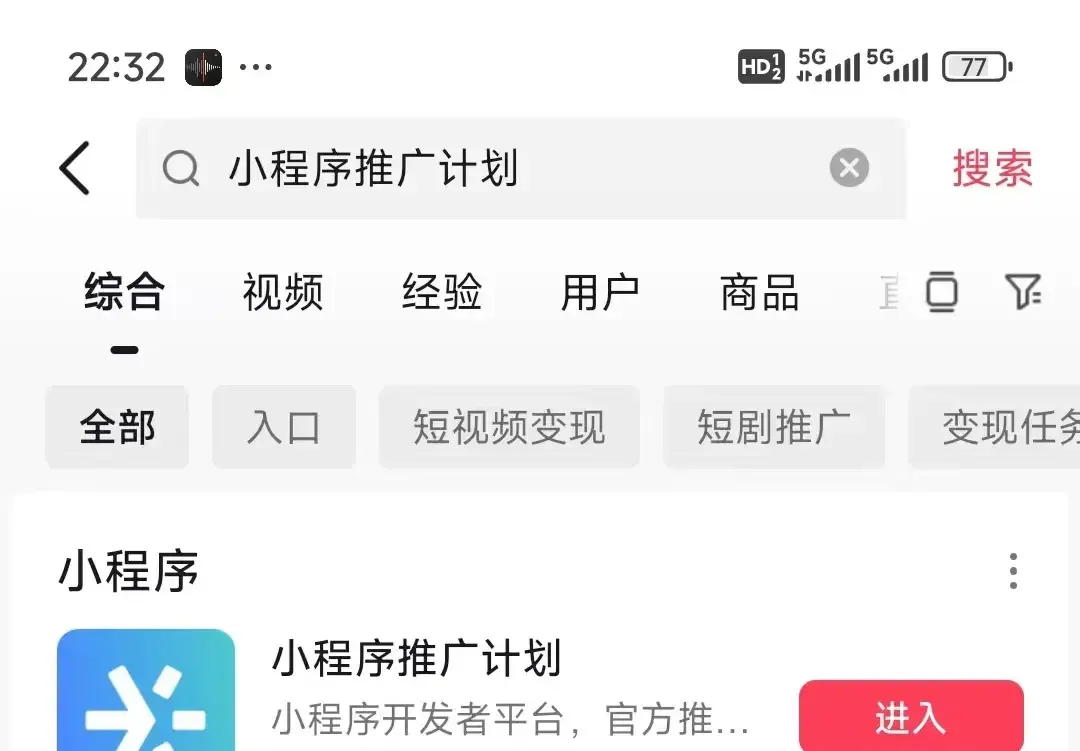1080x751 pixels.
Task: Toggle the single-column view icon
Action: click(x=941, y=292)
